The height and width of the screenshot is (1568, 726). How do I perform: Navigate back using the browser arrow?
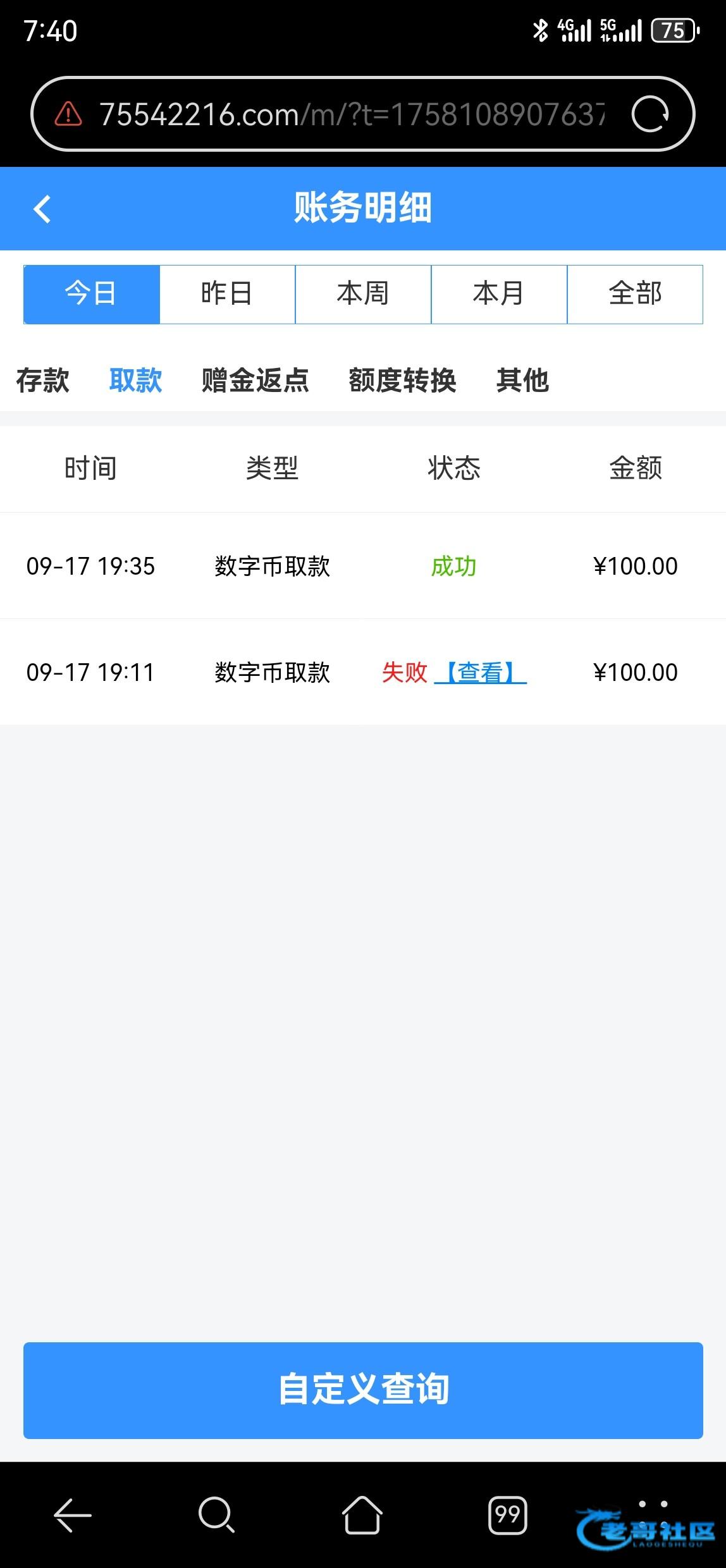(x=73, y=1515)
